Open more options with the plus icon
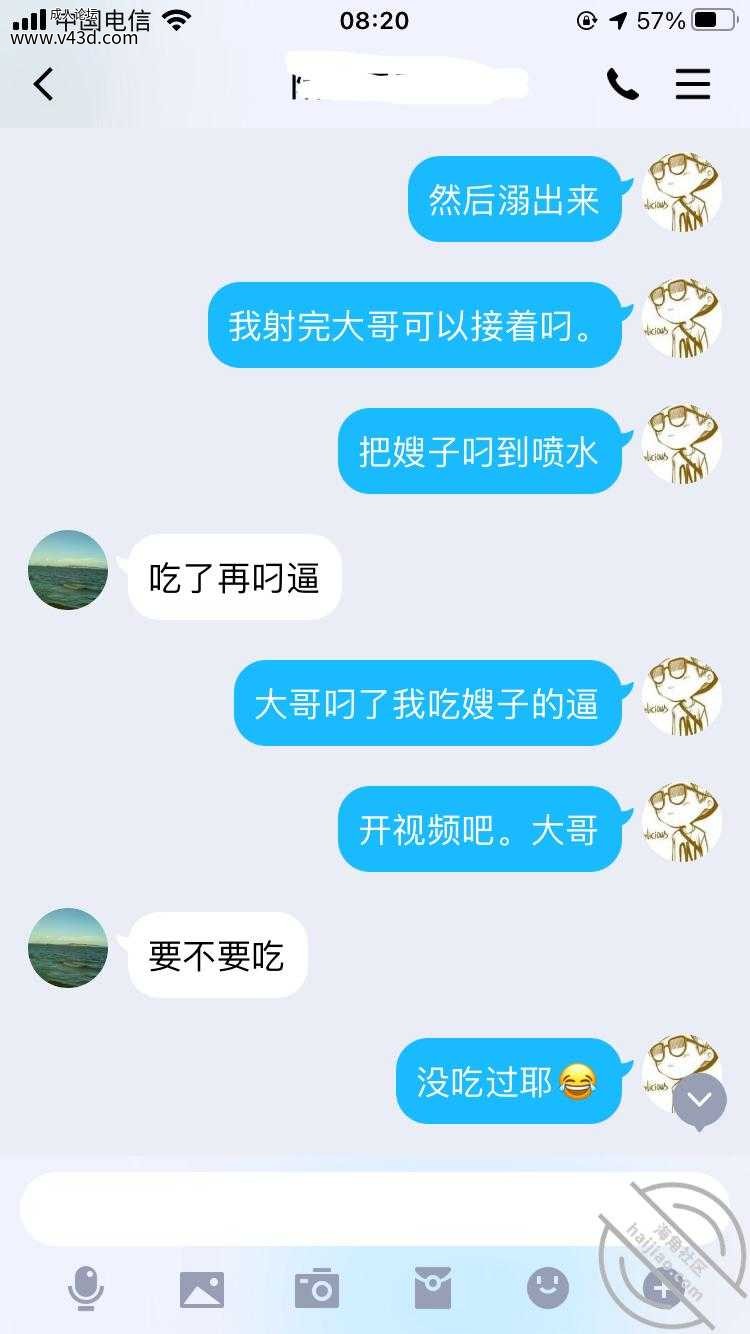Viewport: 750px width, 1334px height. pos(662,1288)
